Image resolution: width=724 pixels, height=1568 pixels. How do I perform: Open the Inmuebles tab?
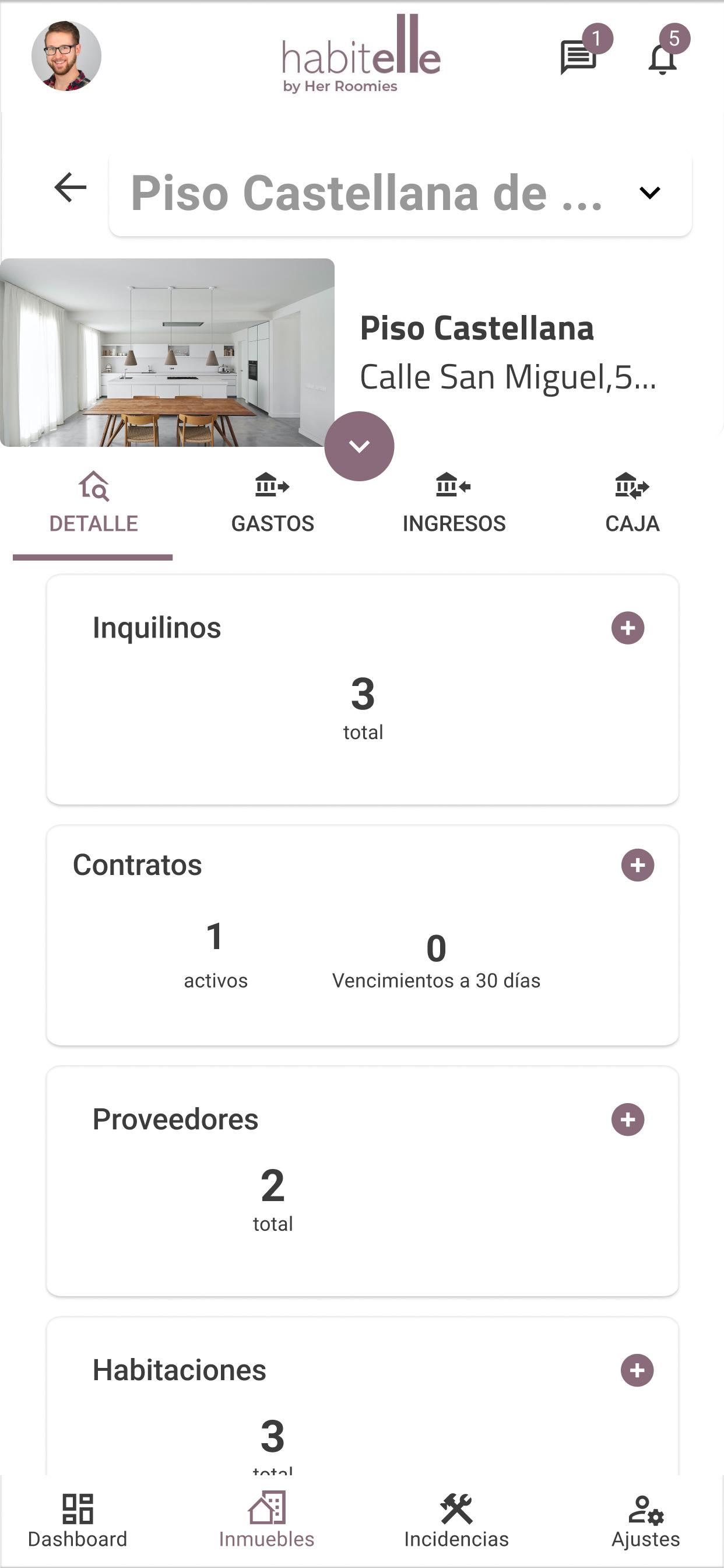(266, 1521)
